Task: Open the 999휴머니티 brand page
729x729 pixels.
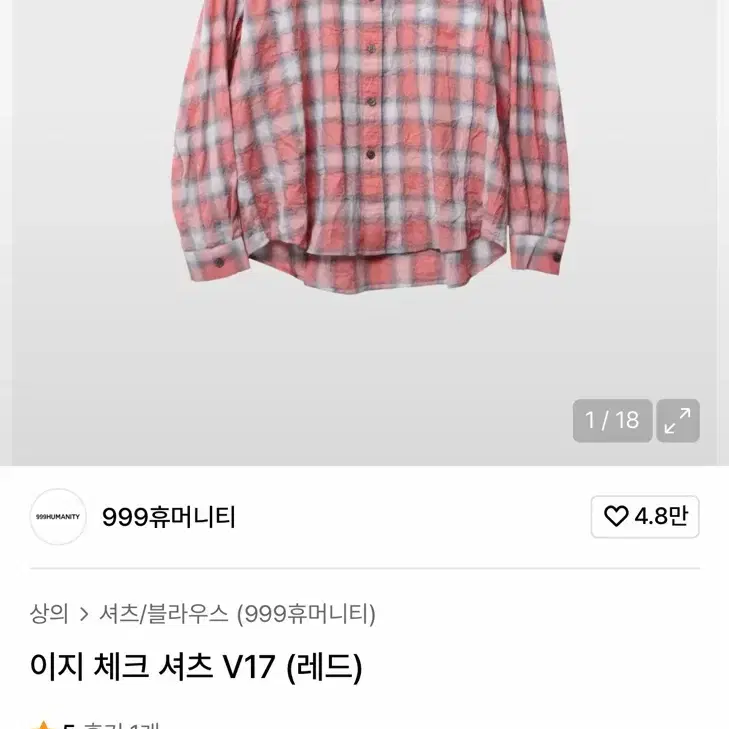Action: coord(168,517)
